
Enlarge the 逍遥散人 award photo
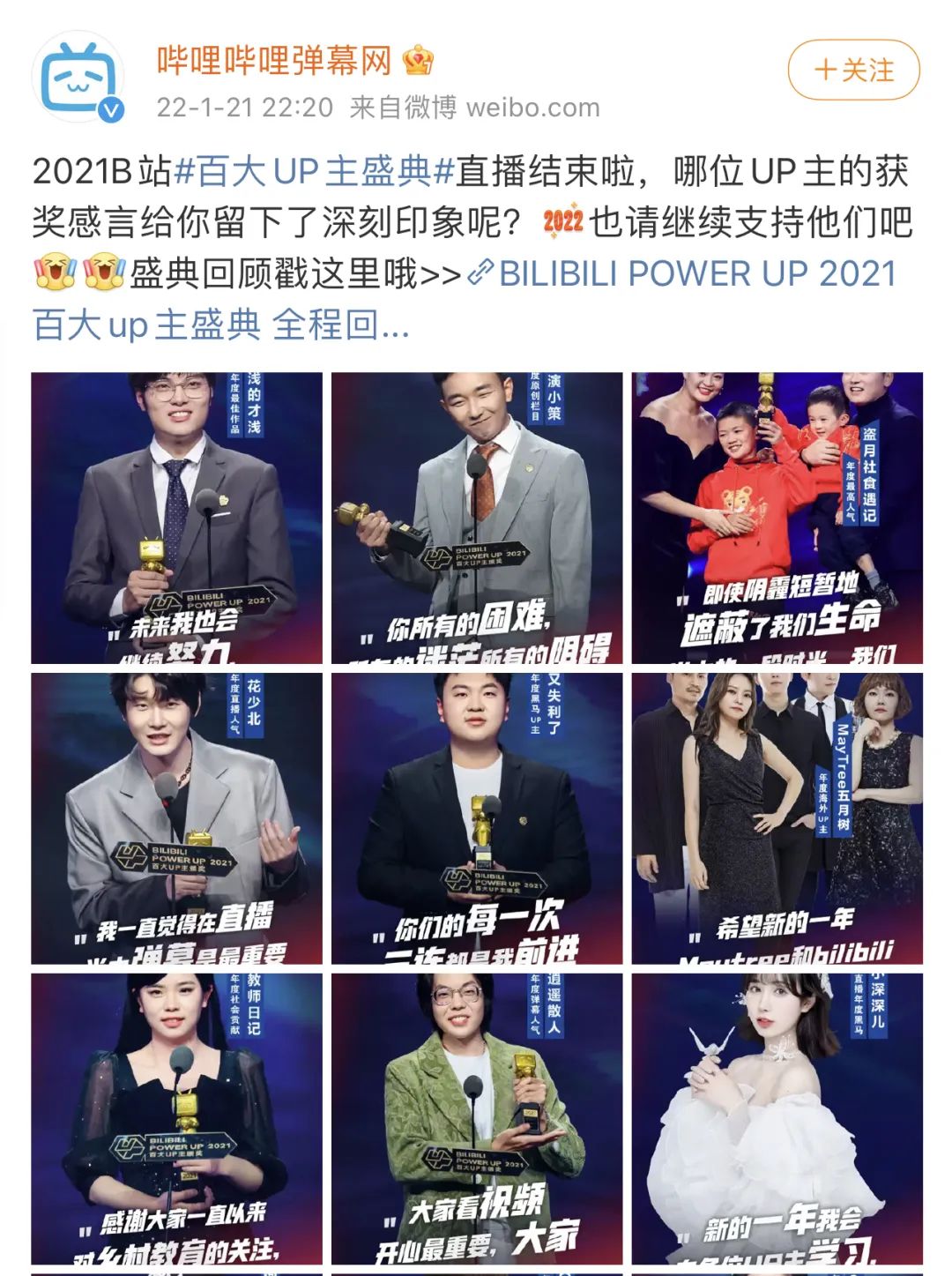tap(477, 1118)
